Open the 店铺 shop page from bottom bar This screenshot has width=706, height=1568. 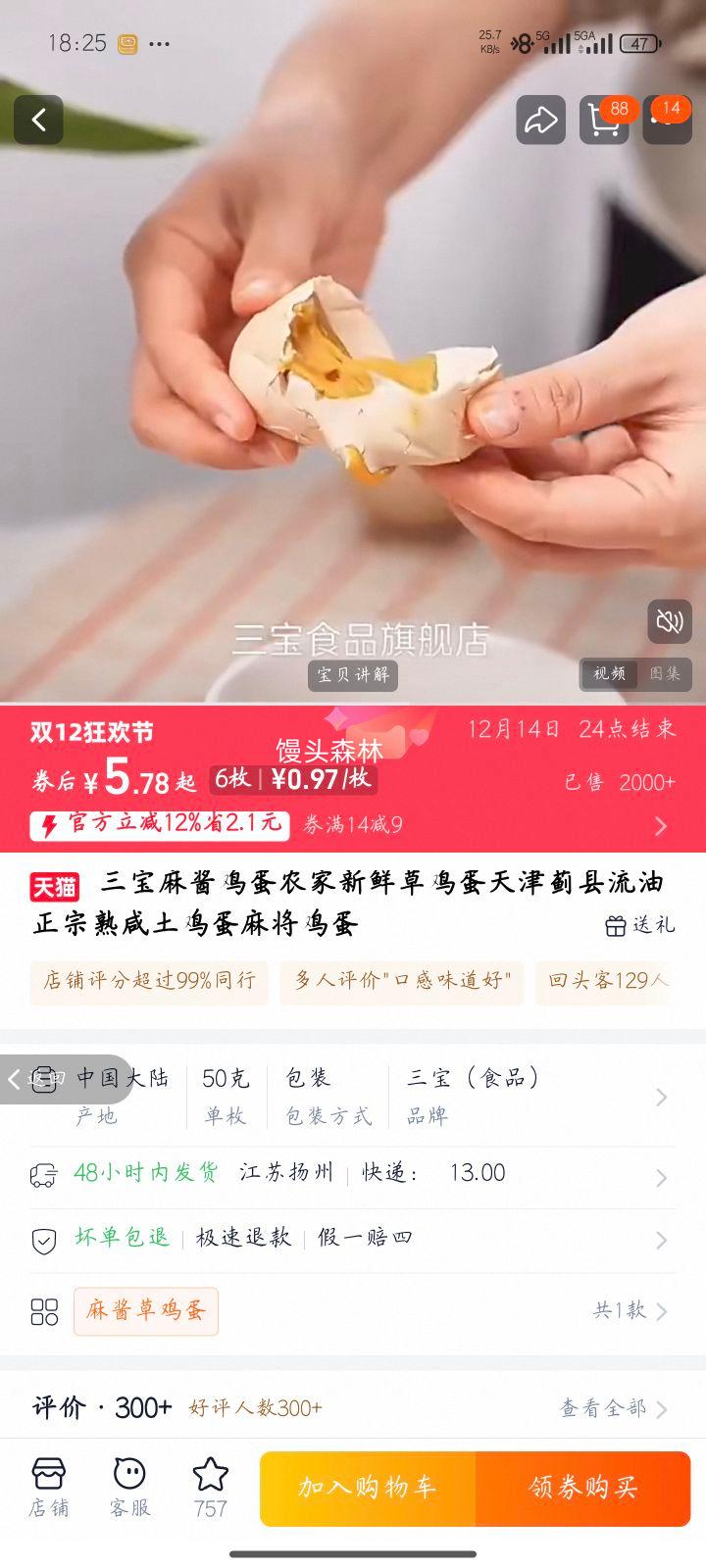tap(47, 1488)
